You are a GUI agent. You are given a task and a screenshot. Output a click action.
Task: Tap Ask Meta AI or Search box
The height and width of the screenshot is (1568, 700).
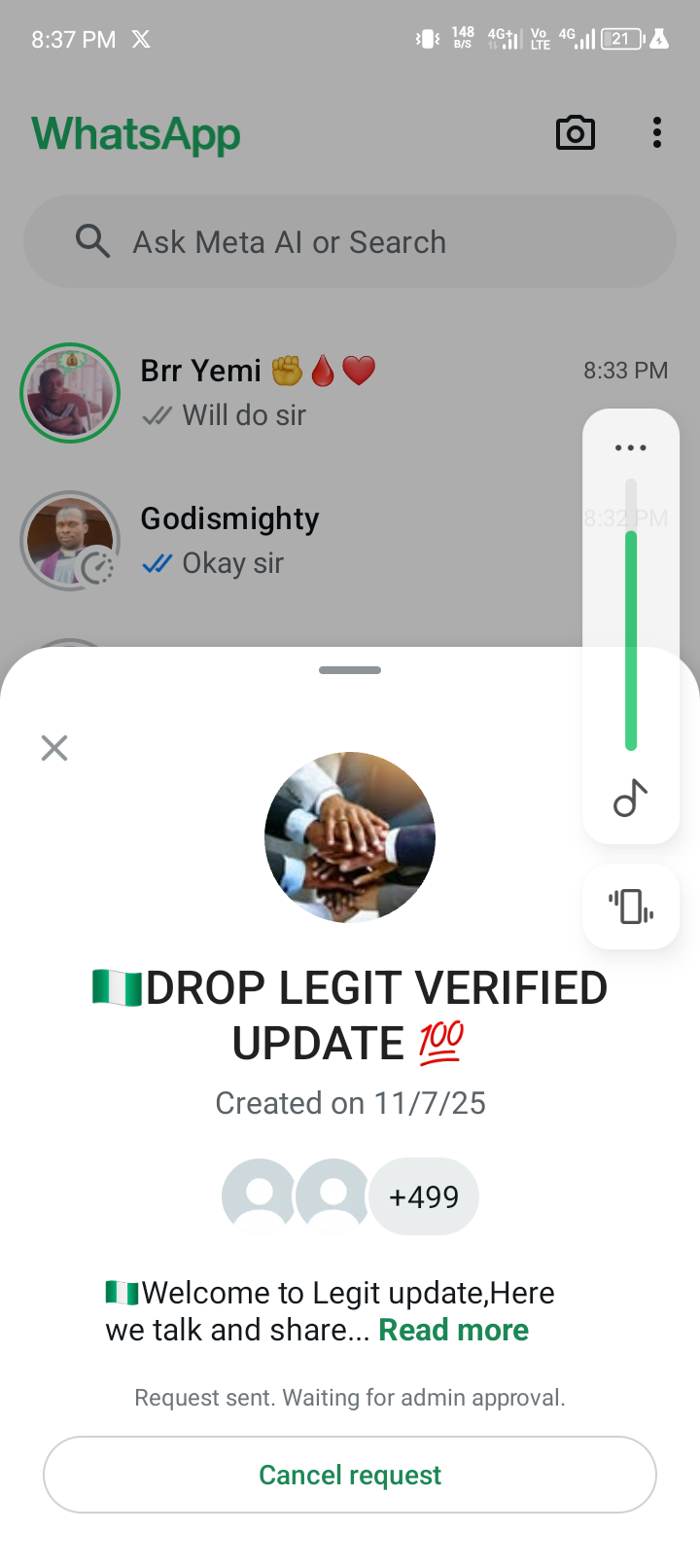pos(350,241)
